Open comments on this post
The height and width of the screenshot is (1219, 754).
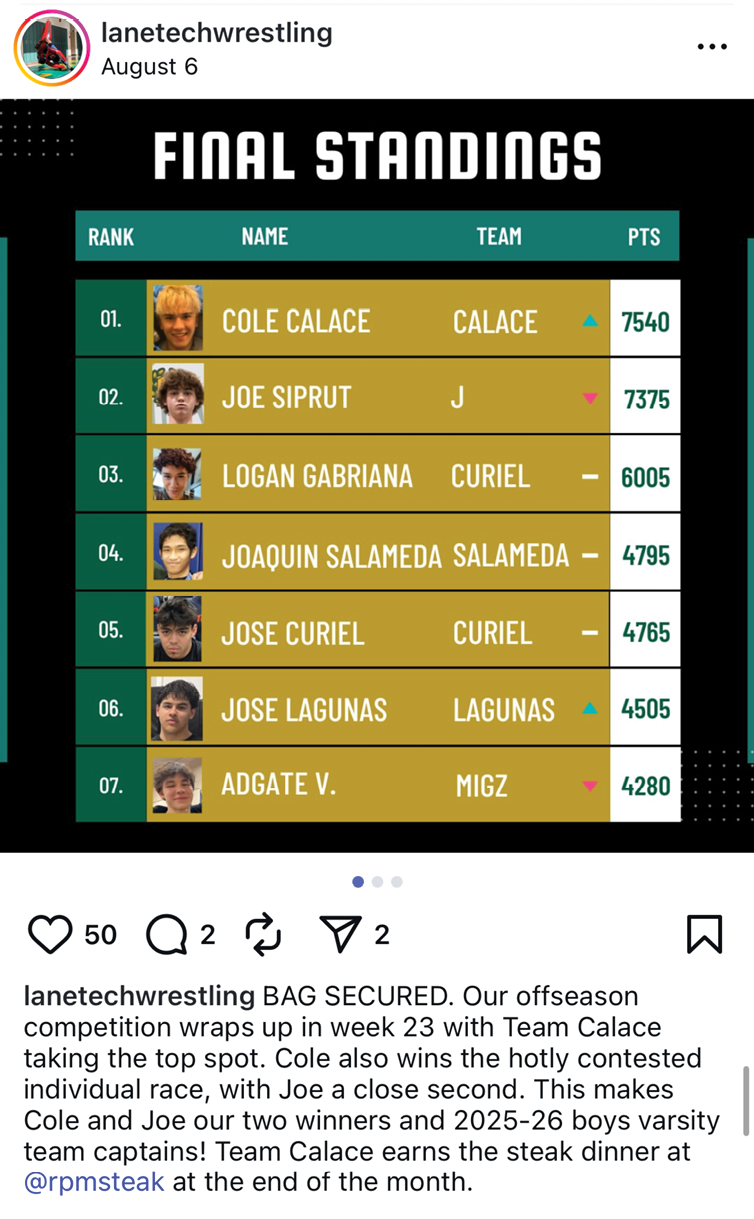[x=166, y=935]
